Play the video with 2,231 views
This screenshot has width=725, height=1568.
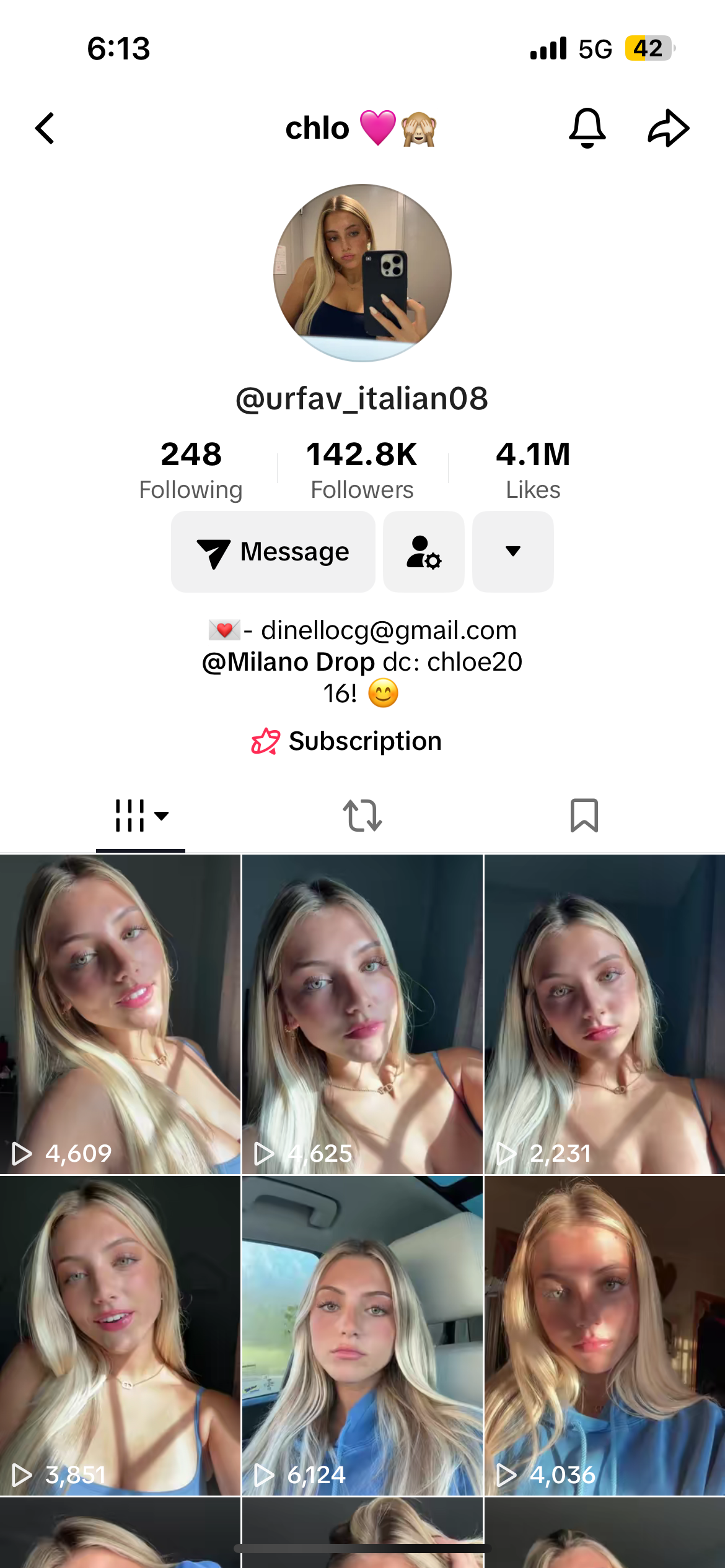point(605,1014)
